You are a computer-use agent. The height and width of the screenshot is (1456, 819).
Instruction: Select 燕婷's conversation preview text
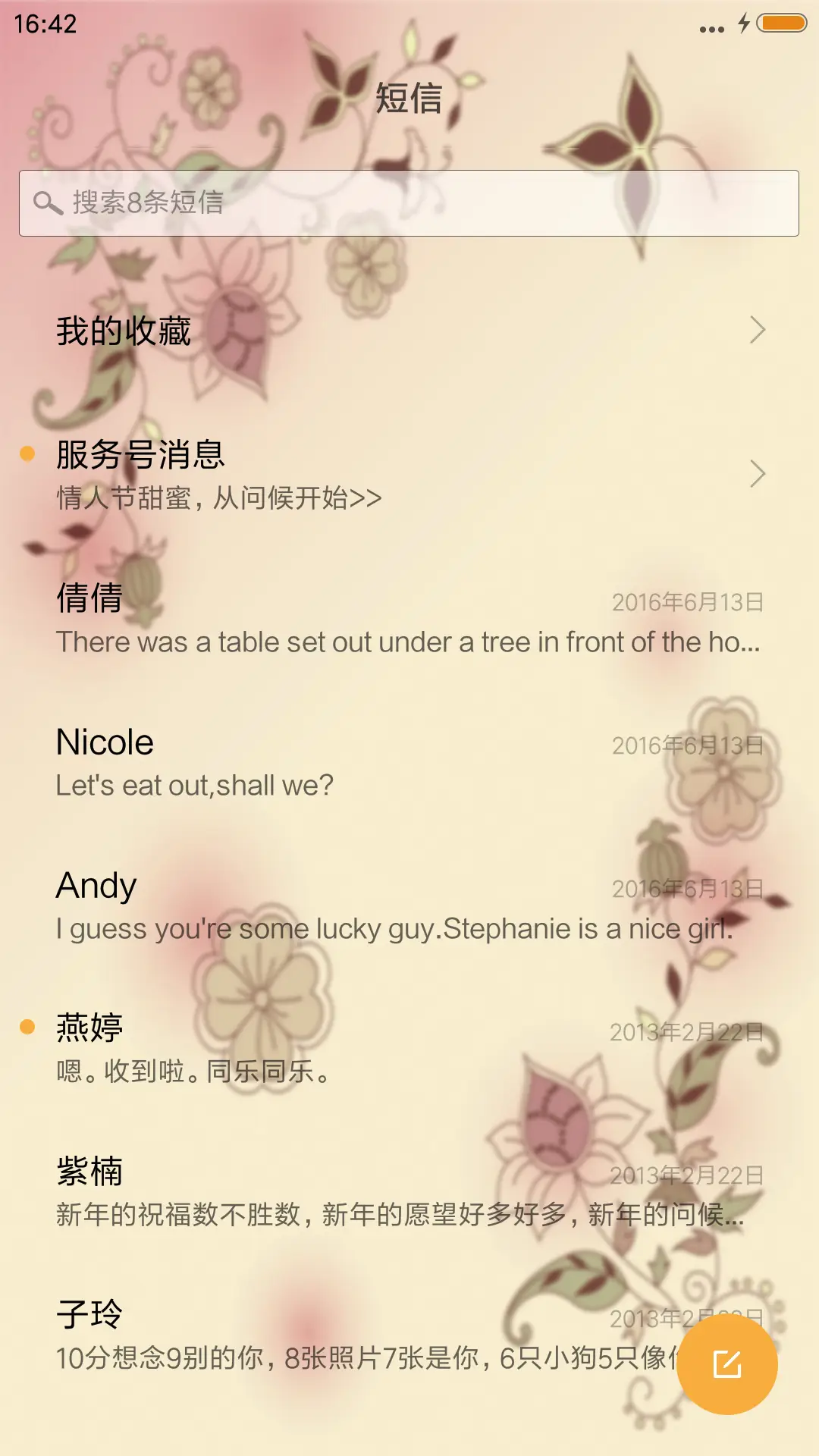[195, 1072]
